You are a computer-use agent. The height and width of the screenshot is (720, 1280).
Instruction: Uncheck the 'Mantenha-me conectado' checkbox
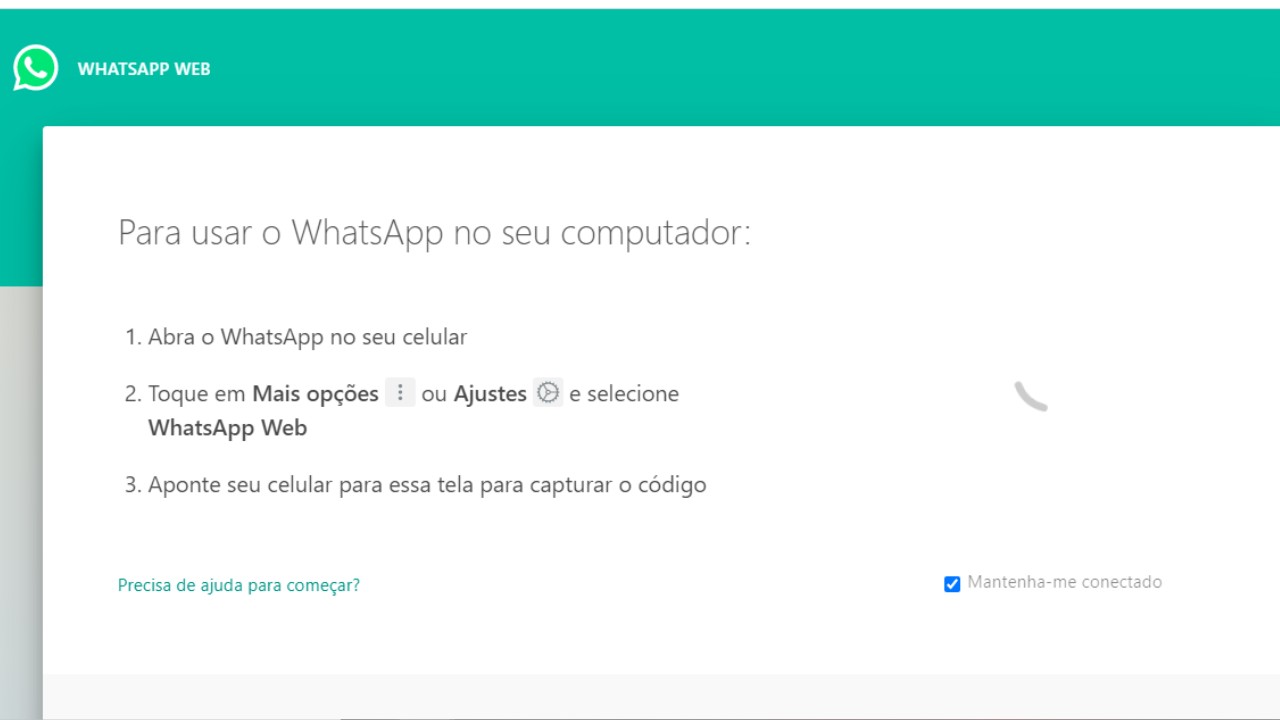click(x=952, y=584)
